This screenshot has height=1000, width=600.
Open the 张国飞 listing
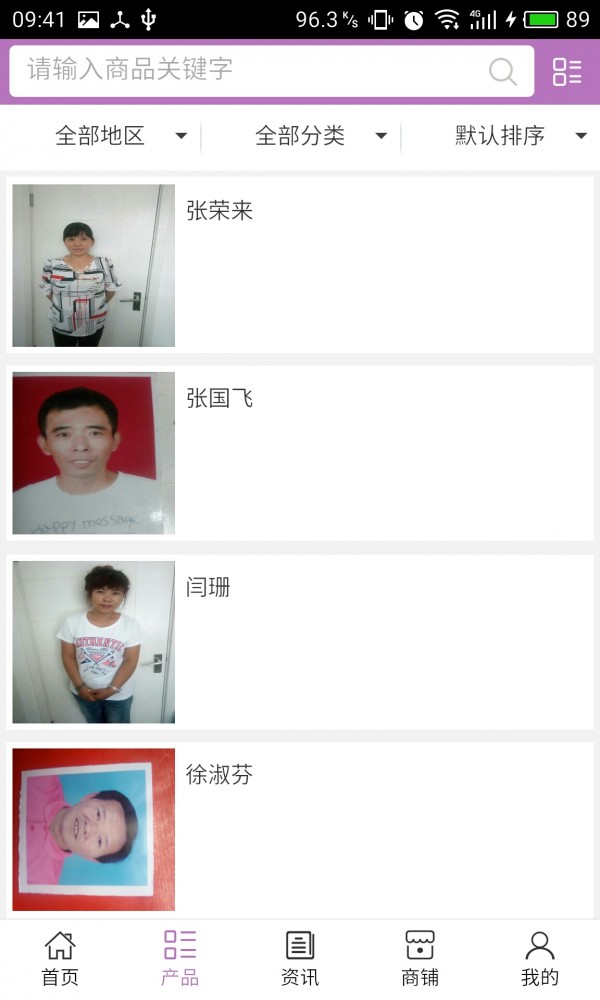pyautogui.click(x=300, y=453)
